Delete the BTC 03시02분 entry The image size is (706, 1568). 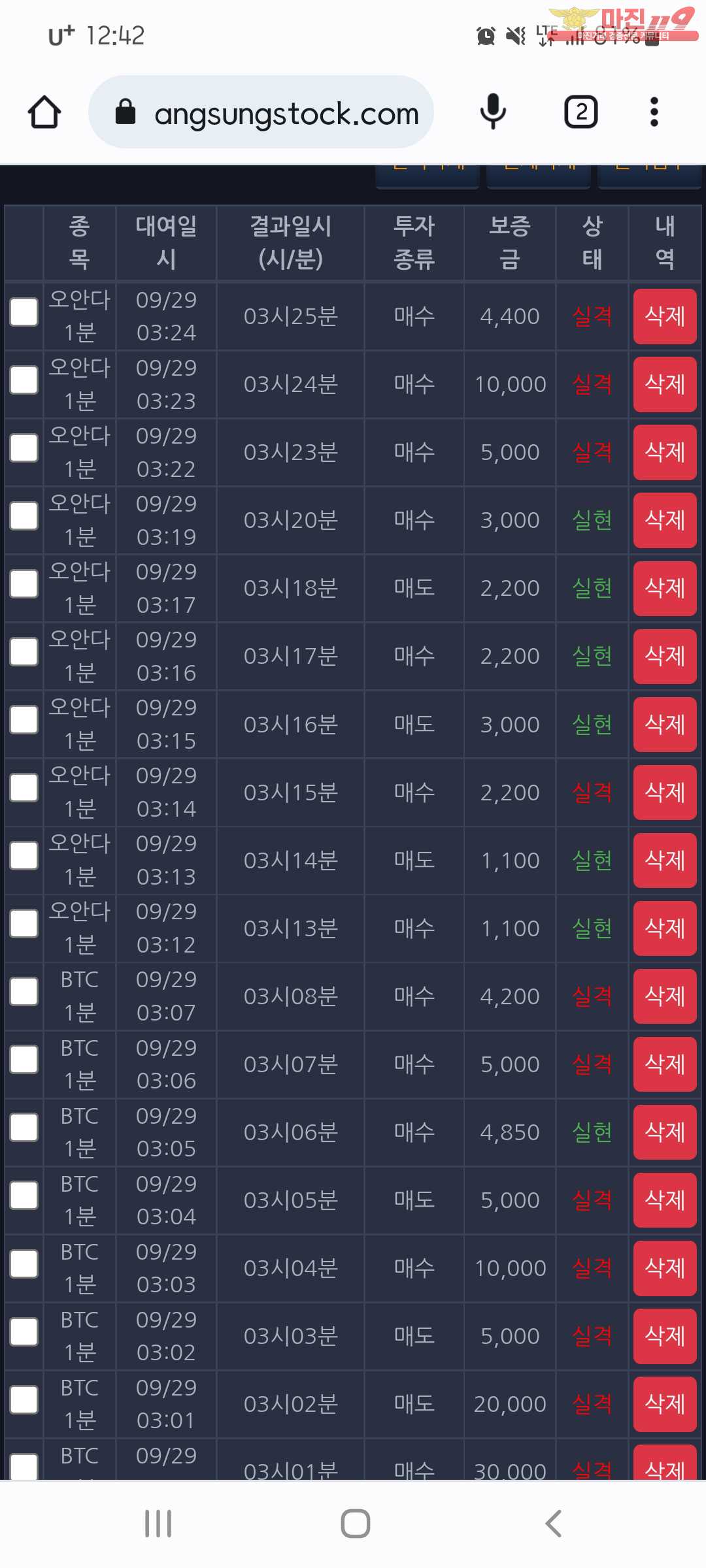[665, 1403]
